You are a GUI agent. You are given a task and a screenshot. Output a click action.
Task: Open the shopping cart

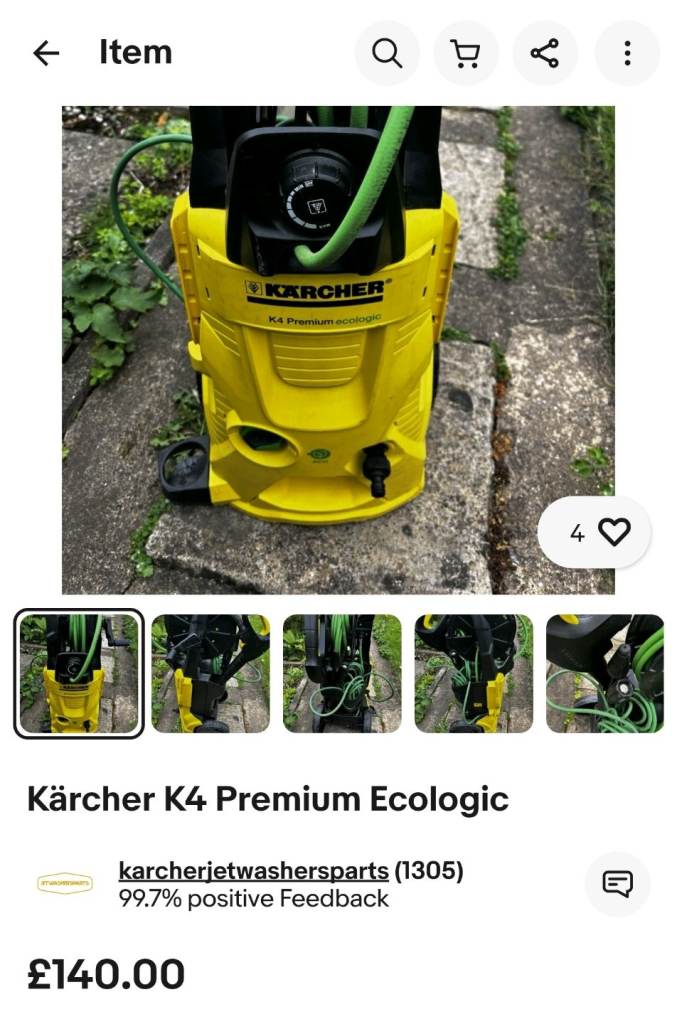(465, 53)
